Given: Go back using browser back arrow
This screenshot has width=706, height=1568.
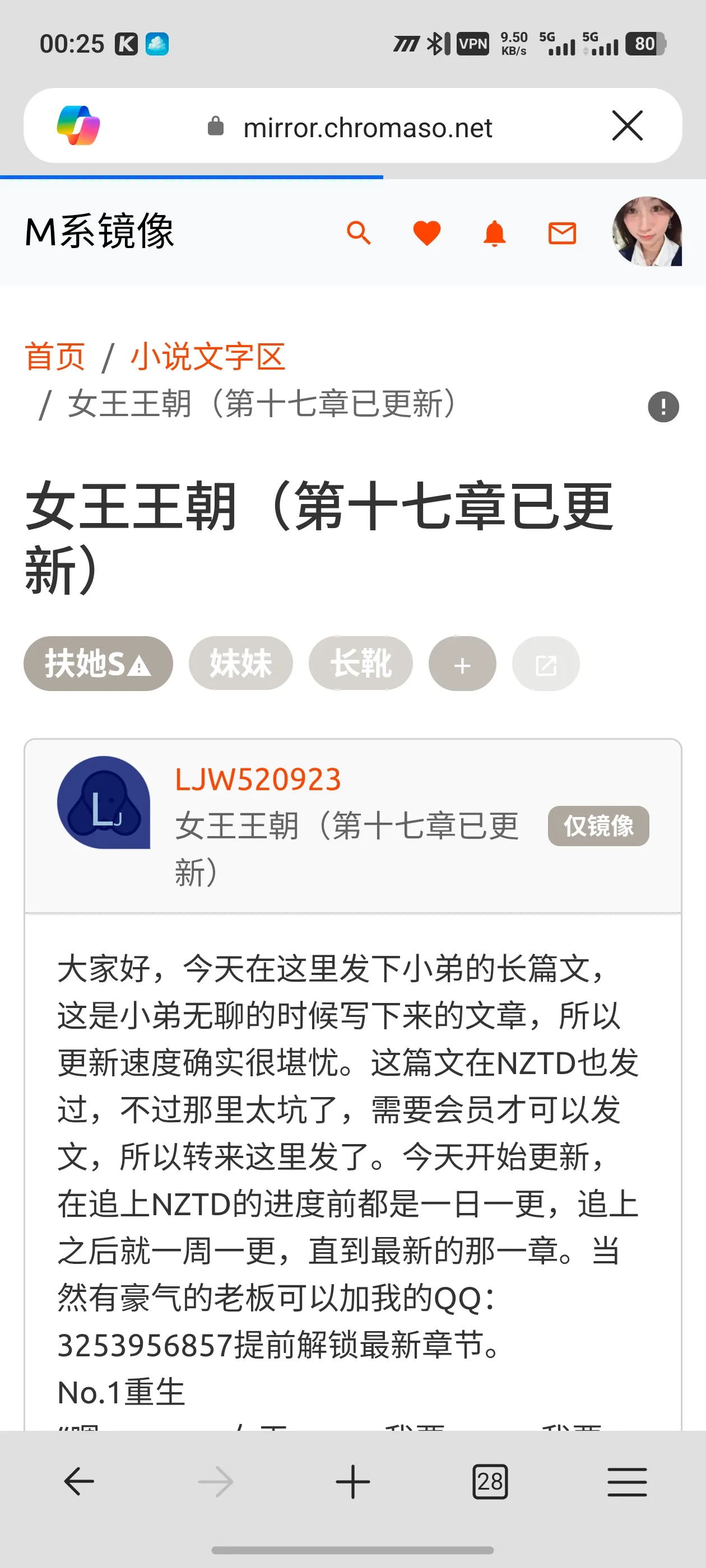Looking at the screenshot, I should tap(79, 1482).
